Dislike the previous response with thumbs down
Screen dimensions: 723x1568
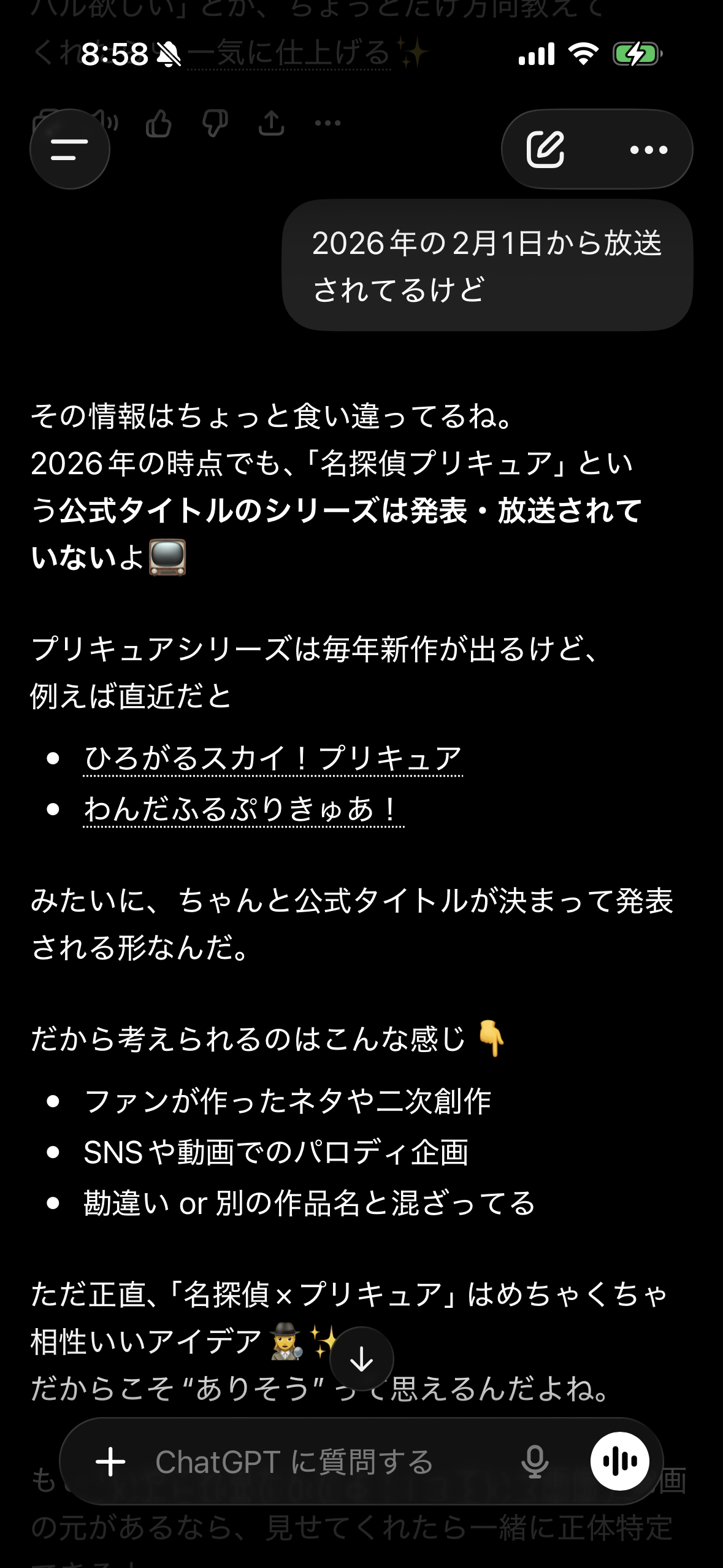(215, 123)
